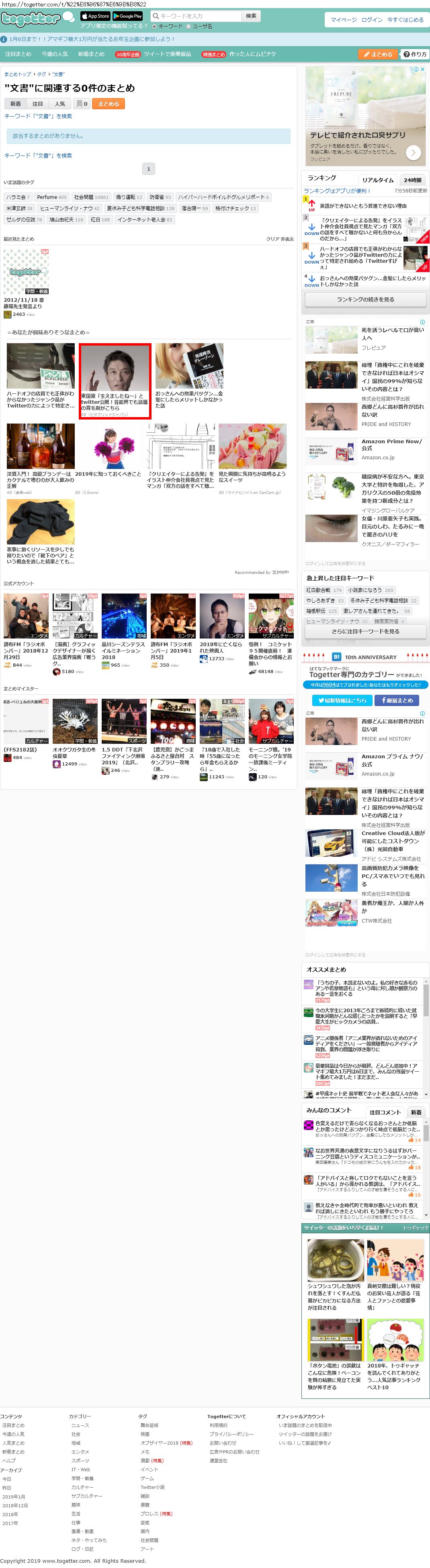Go to 今週の人気 in the navigation bar

click(55, 54)
